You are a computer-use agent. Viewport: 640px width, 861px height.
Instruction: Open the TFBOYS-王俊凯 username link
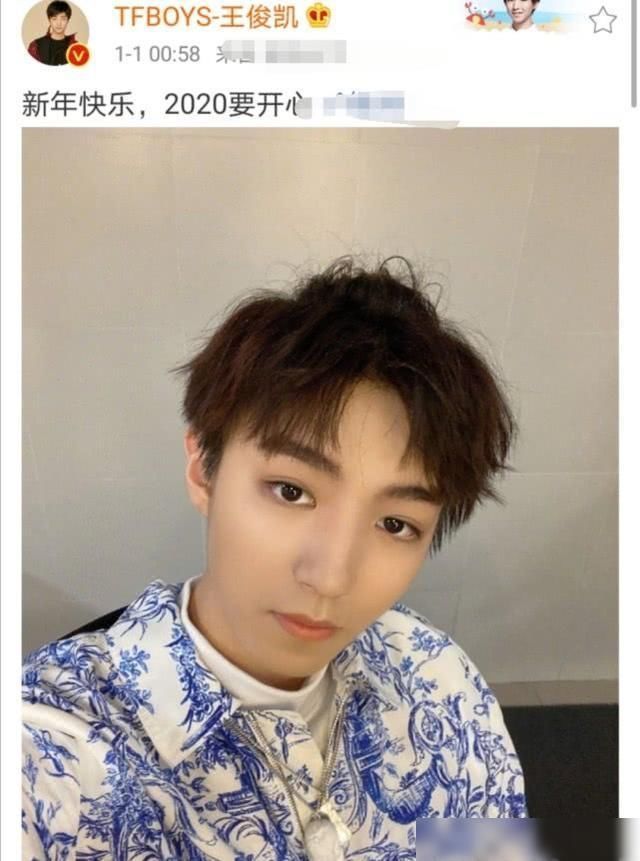tap(205, 16)
